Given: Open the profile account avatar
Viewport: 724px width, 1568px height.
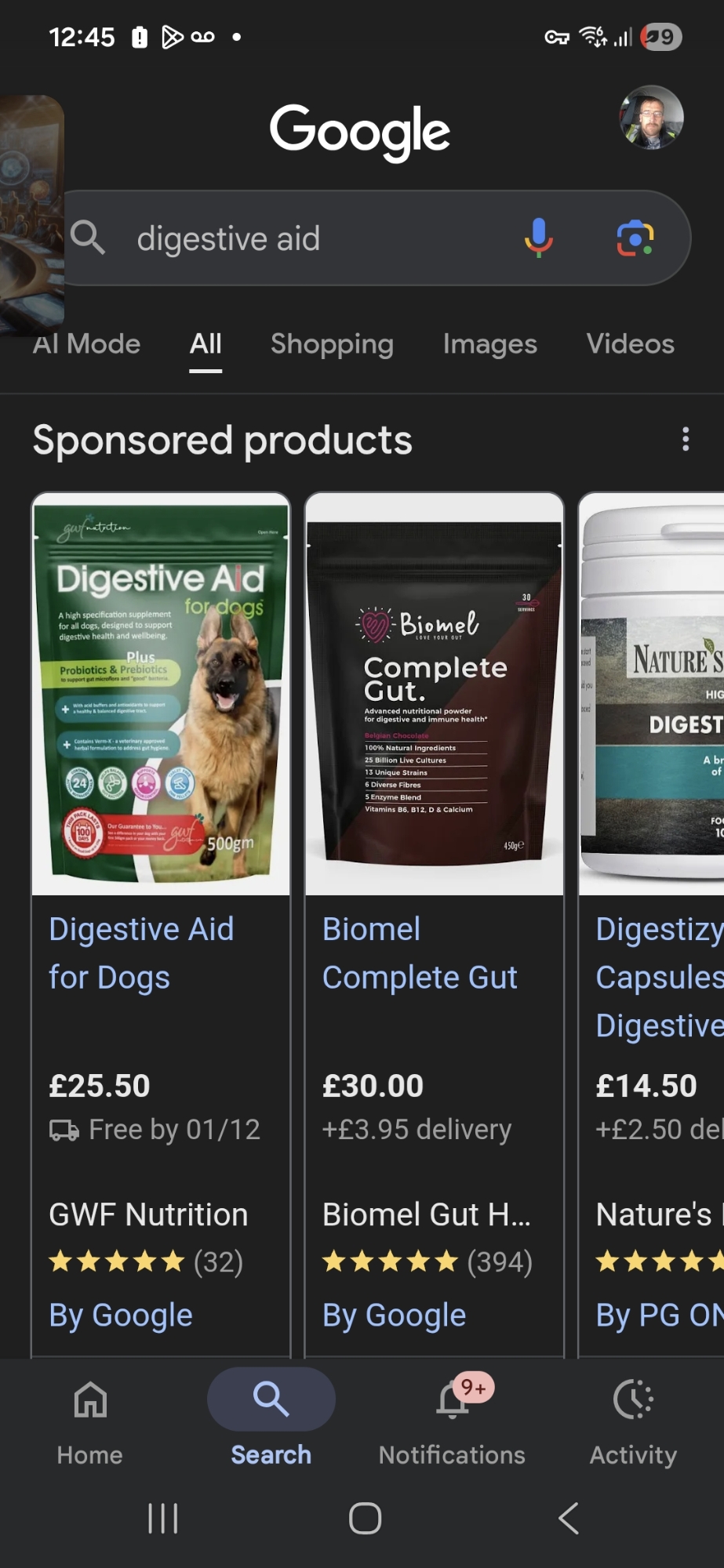Looking at the screenshot, I should 651,118.
